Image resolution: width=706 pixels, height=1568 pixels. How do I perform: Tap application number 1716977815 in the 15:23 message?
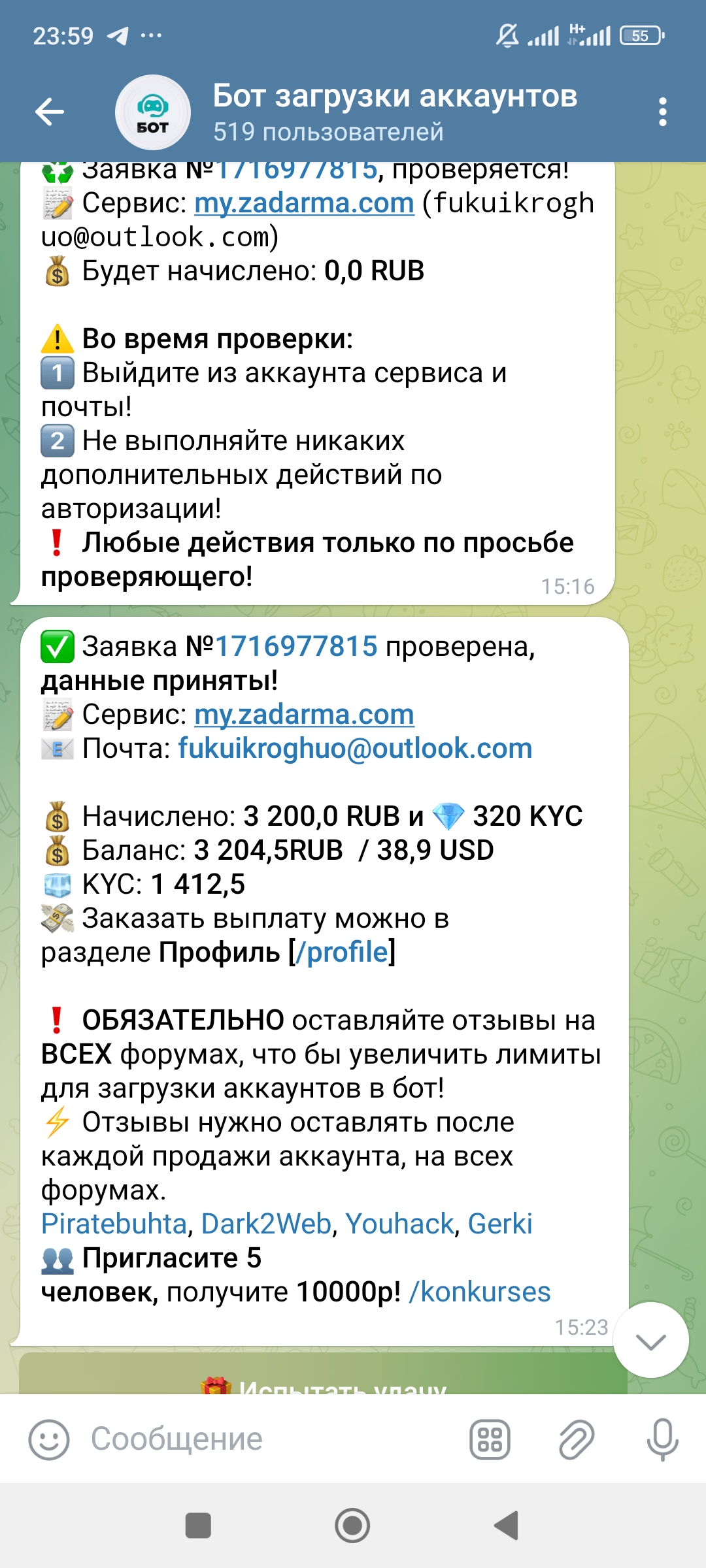coord(296,647)
